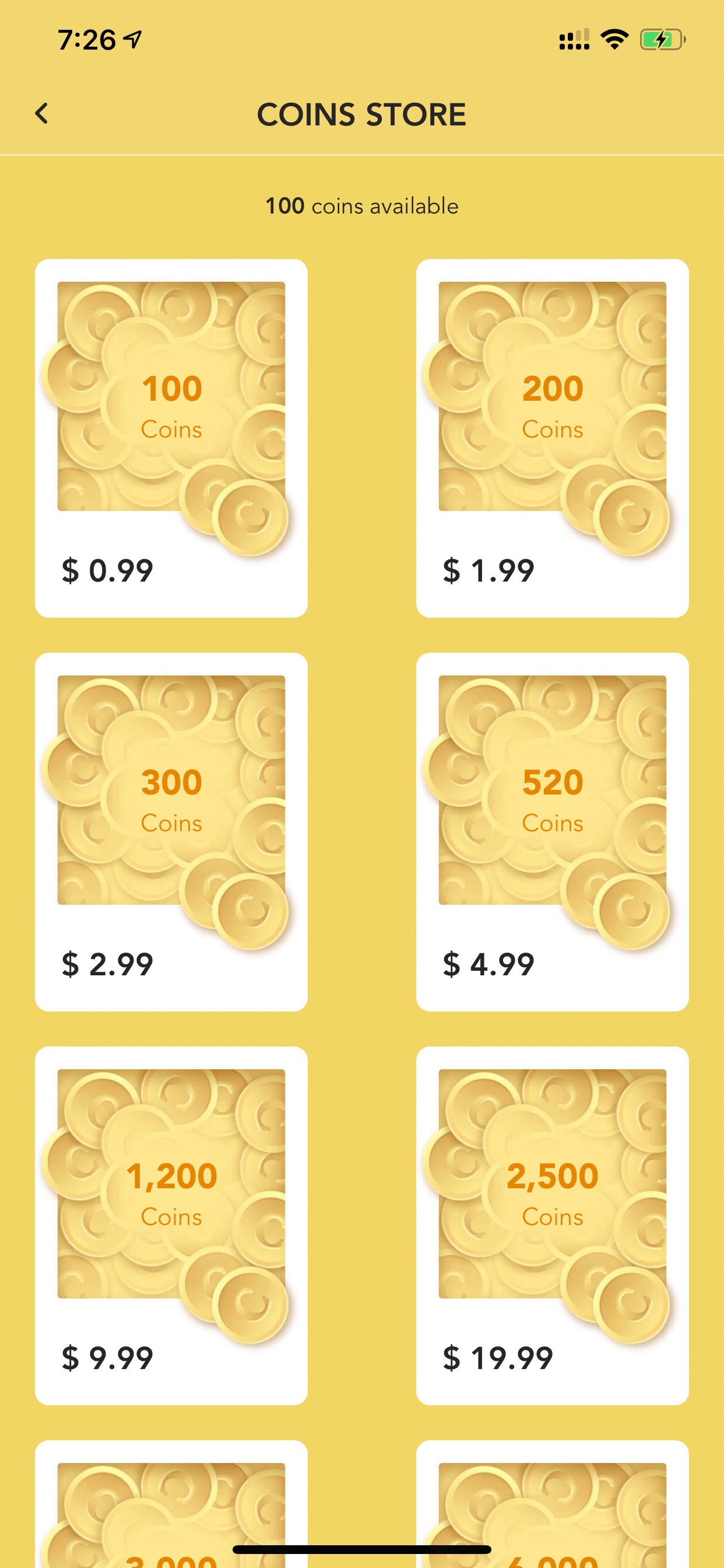Choose the 520 Coins pack for $4.99
Viewport: 724px width, 1568px height.
pyautogui.click(x=552, y=831)
